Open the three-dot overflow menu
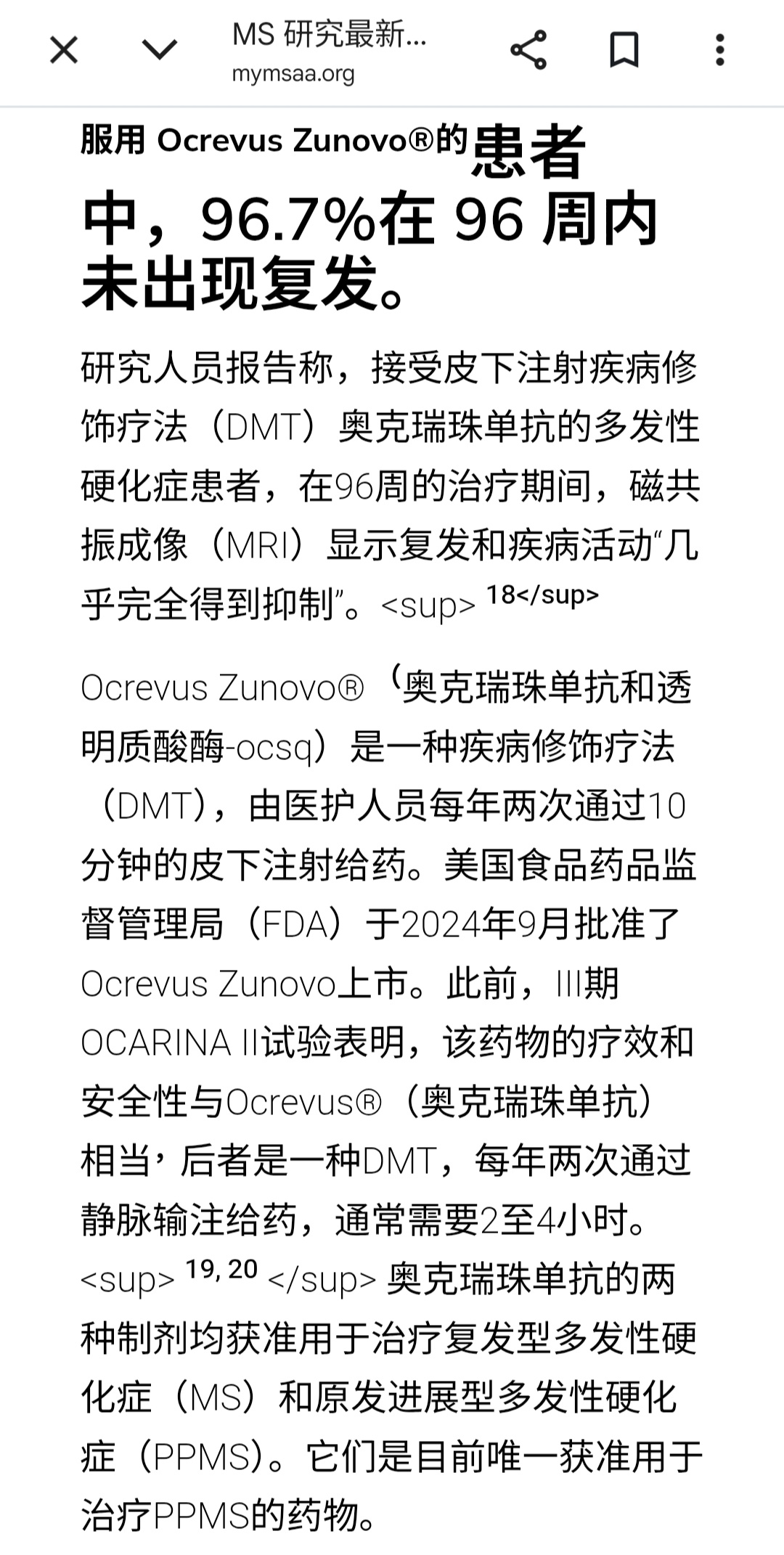The image size is (784, 1555). [x=719, y=51]
